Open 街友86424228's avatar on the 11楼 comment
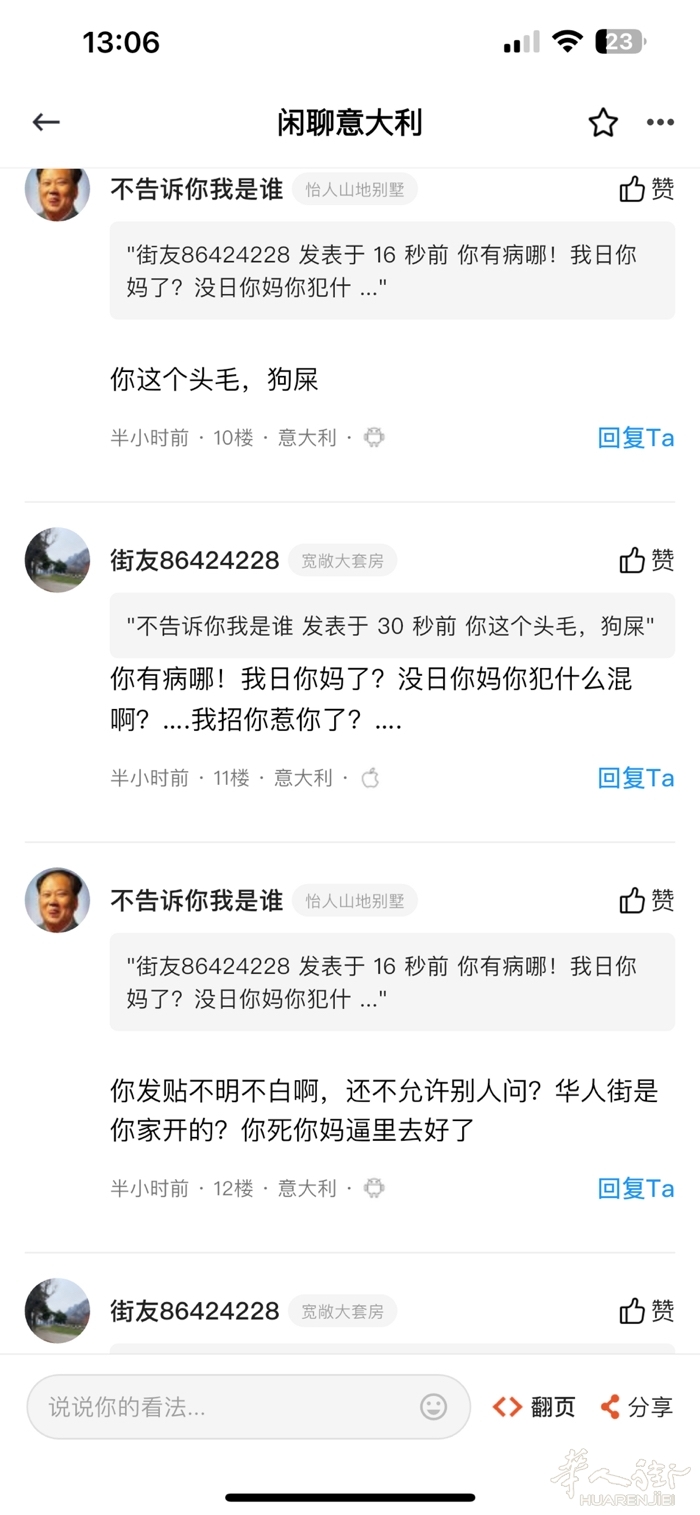Screen dimensions: 700x1515 coord(57,560)
